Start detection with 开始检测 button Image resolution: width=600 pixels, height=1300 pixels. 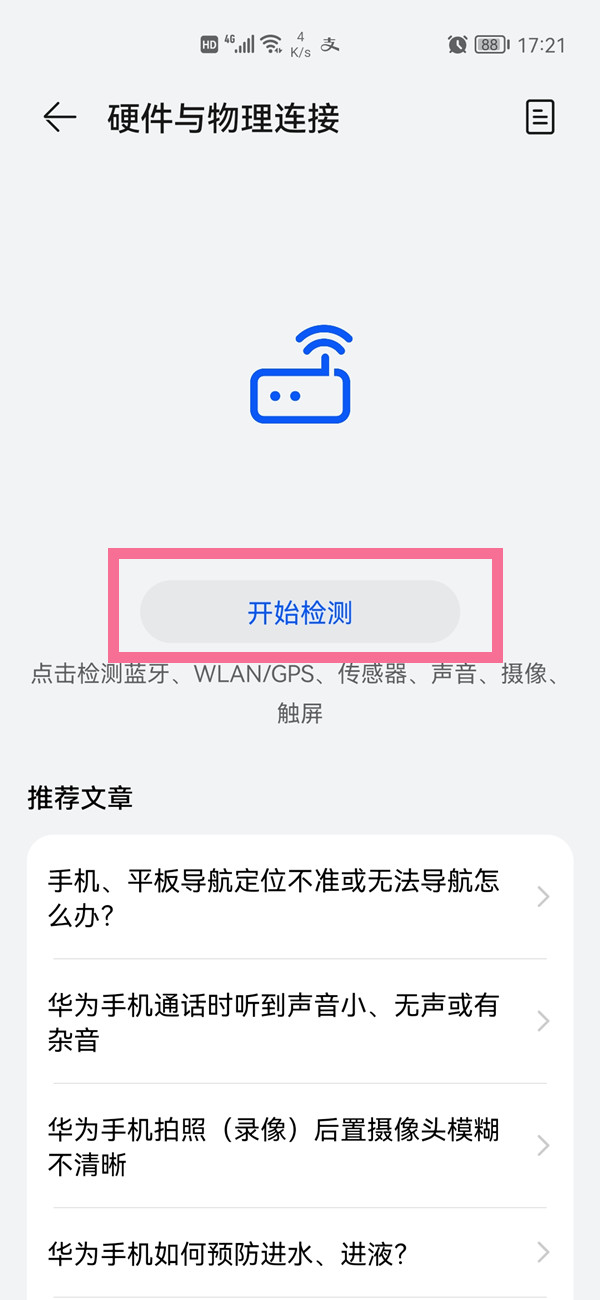[300, 612]
